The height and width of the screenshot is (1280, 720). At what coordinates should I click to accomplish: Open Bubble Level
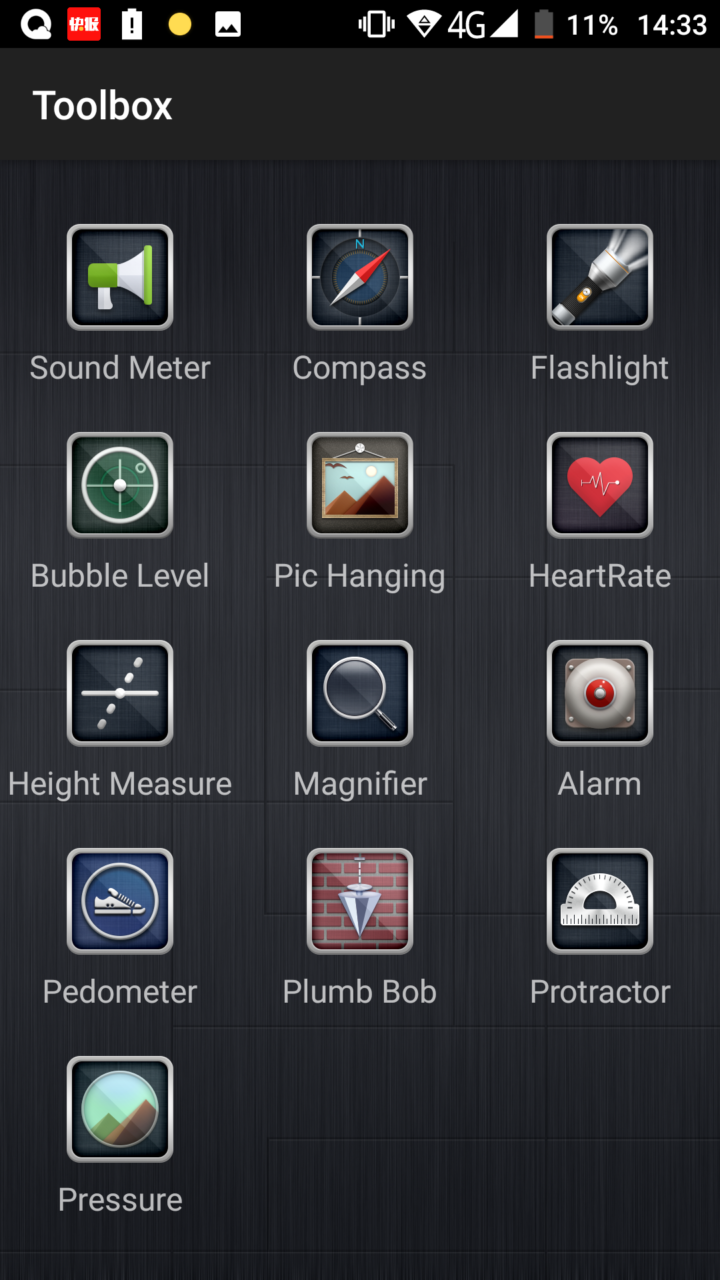(120, 485)
